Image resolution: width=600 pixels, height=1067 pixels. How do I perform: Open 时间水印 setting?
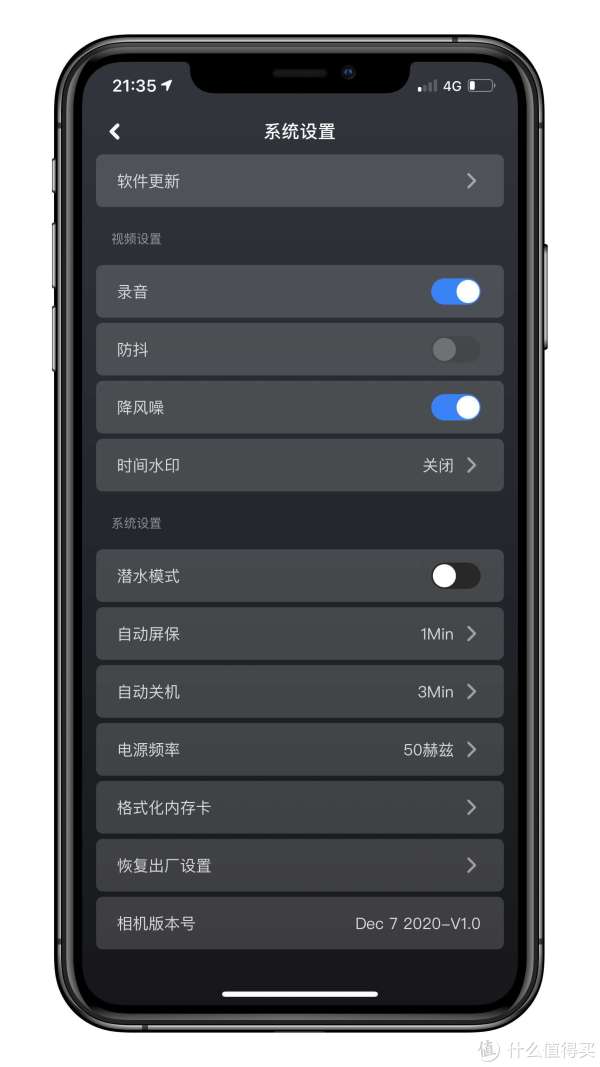click(300, 465)
